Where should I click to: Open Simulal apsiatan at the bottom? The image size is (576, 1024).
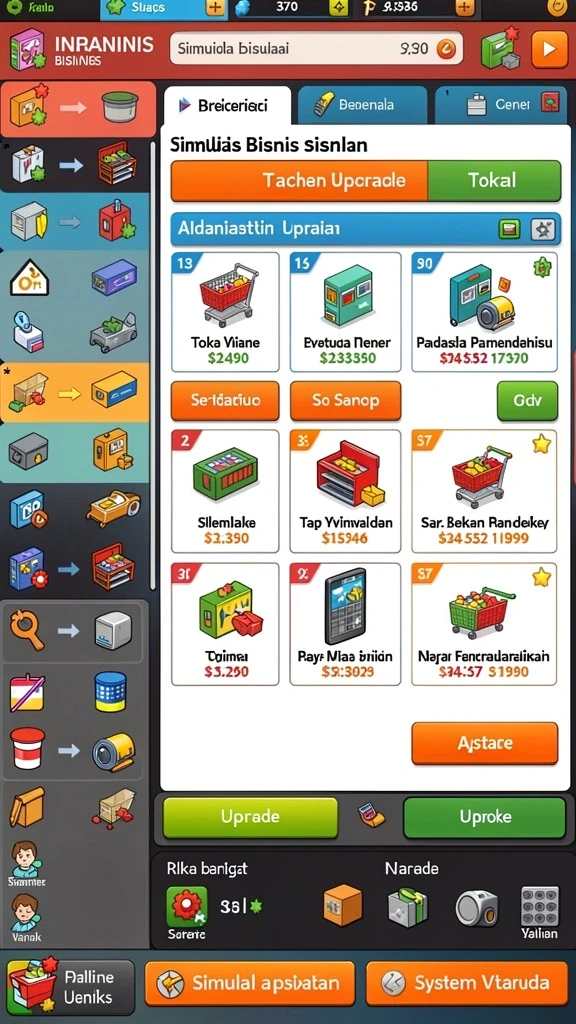pos(250,983)
